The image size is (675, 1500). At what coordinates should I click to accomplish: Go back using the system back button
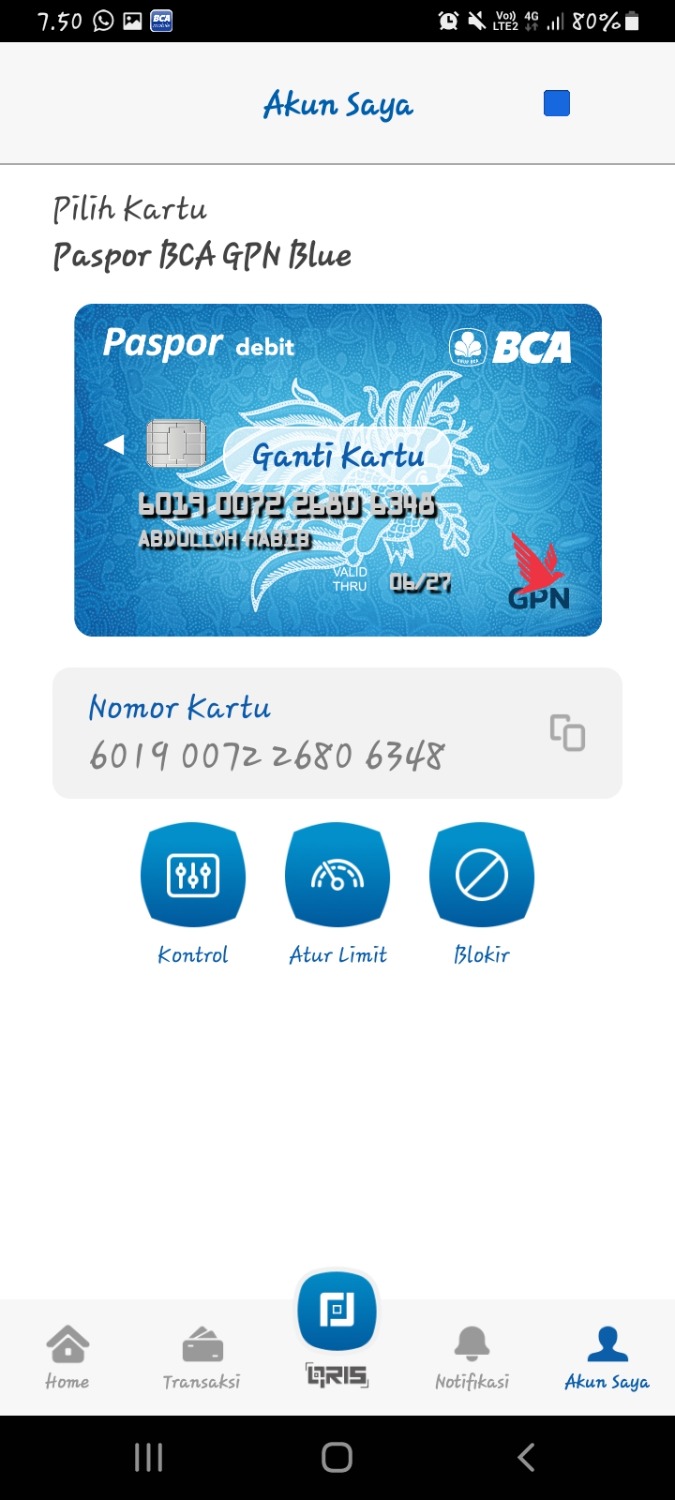pos(526,1457)
